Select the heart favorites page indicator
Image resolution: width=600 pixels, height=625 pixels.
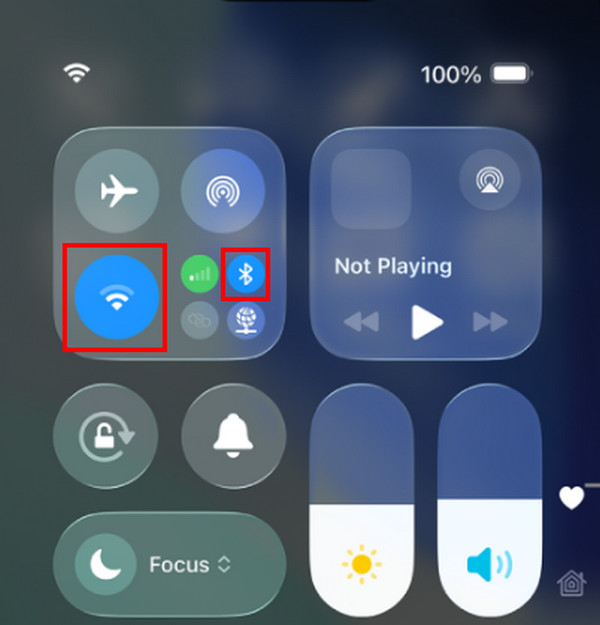[x=571, y=497]
